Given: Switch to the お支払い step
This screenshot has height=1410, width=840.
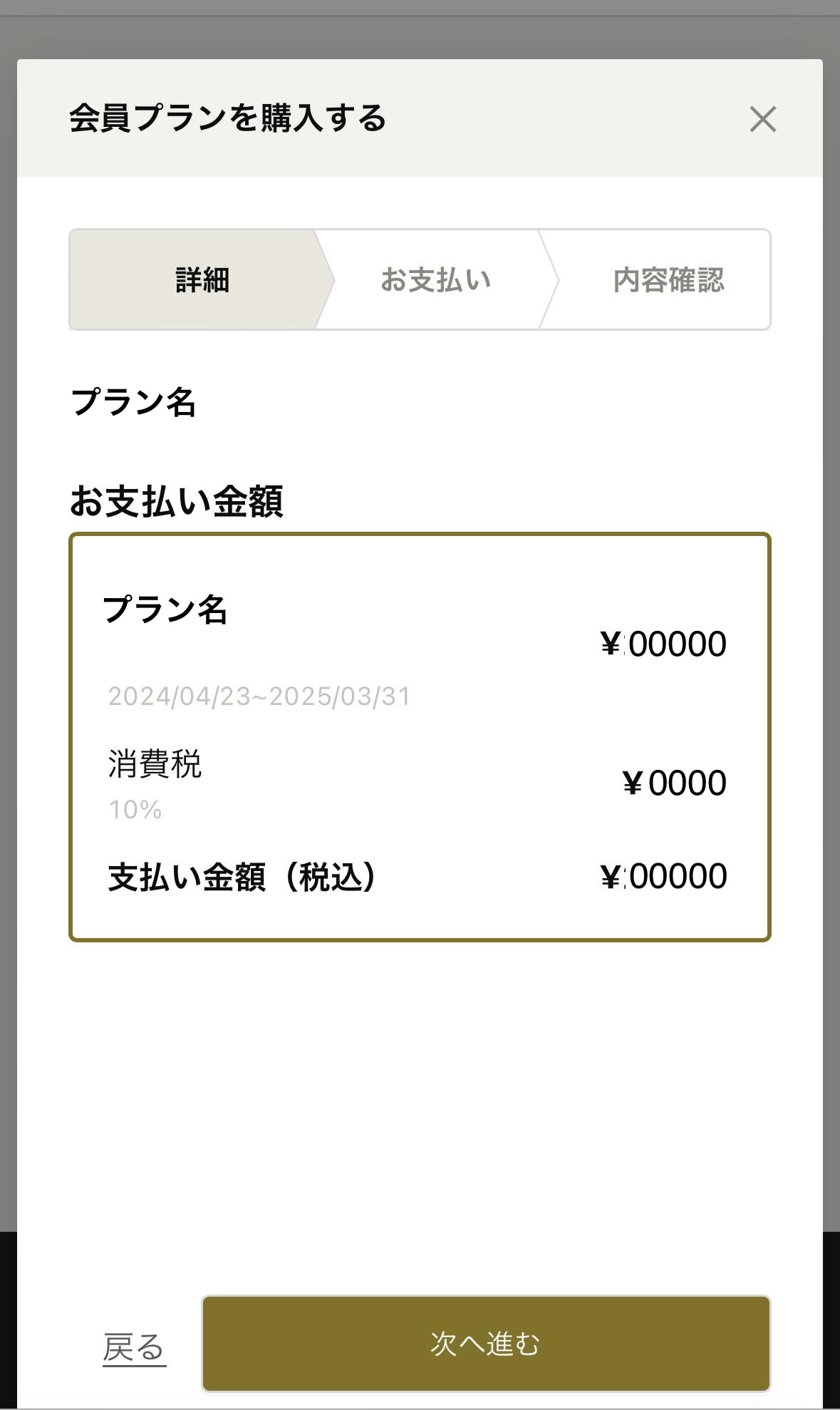Looking at the screenshot, I should pos(435,279).
